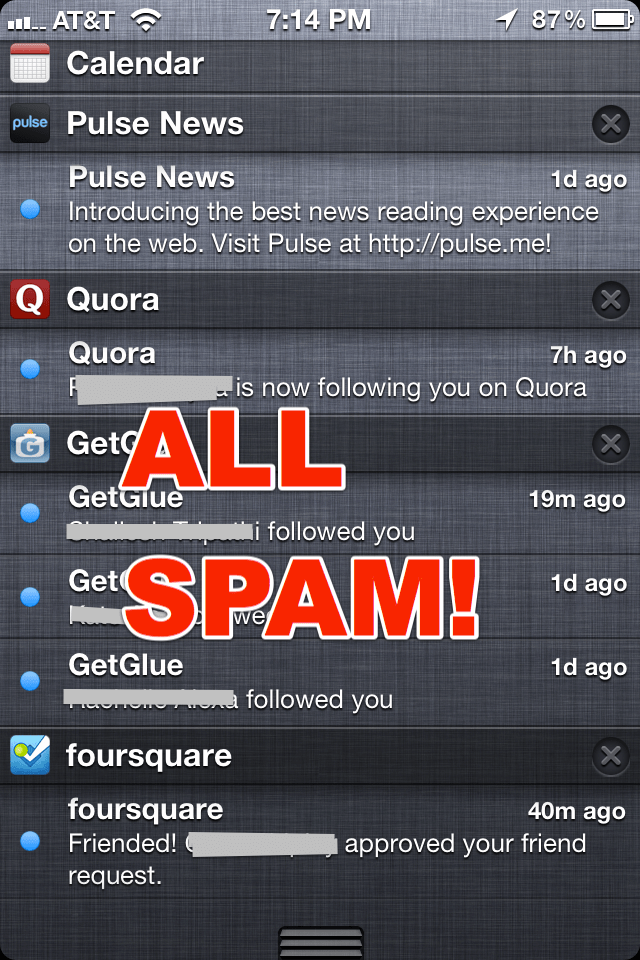Clear all GetGlue notifications
The image size is (640, 960).
[x=609, y=443]
